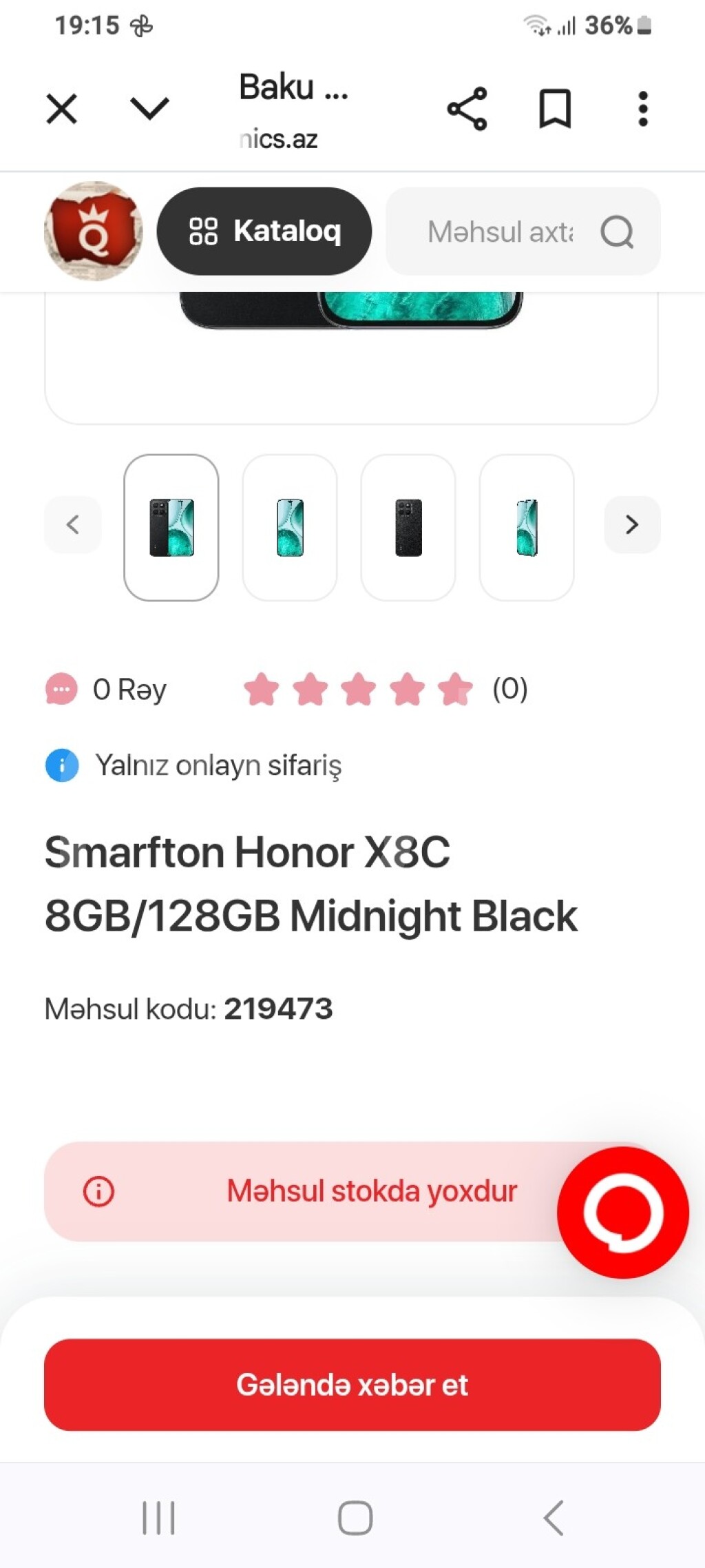Show next product thumbnails
Screen dimensions: 705x1568
click(x=632, y=525)
